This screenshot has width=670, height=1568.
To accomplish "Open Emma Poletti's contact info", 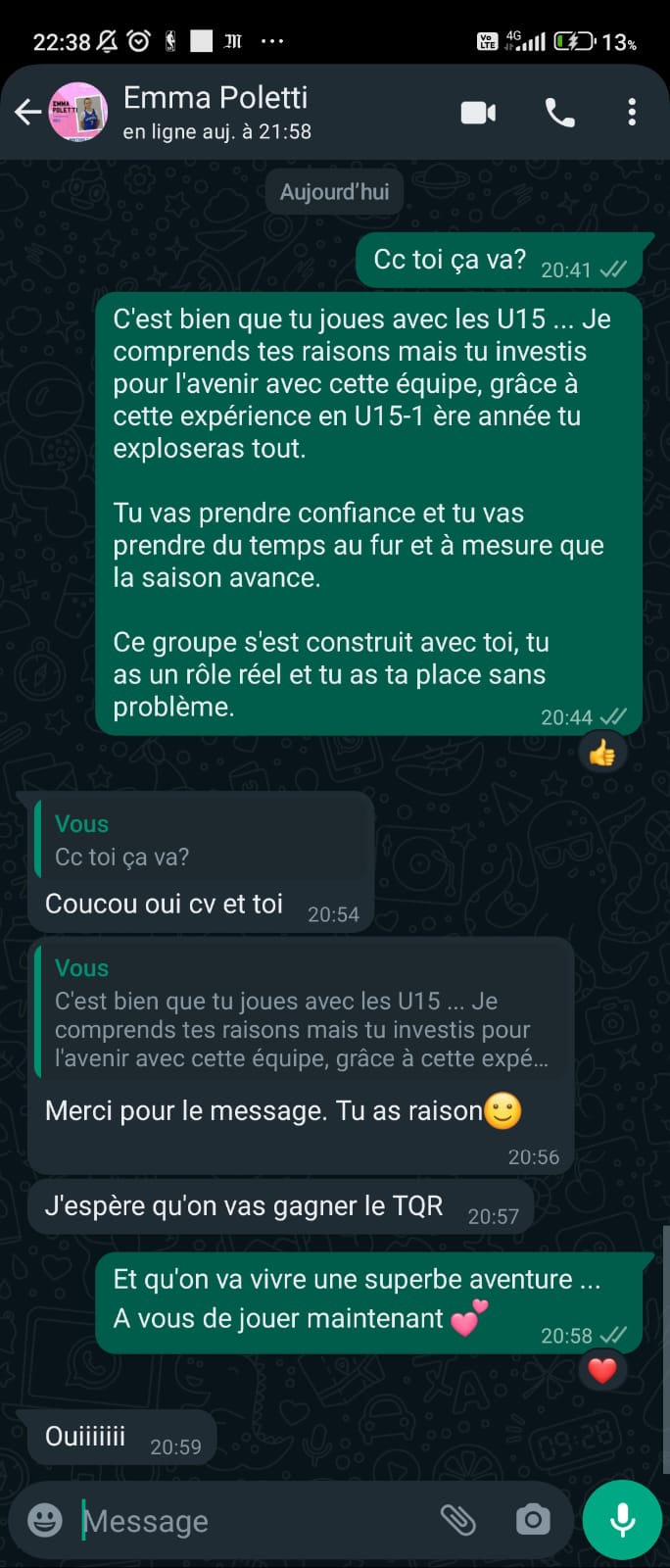I will (x=215, y=112).
